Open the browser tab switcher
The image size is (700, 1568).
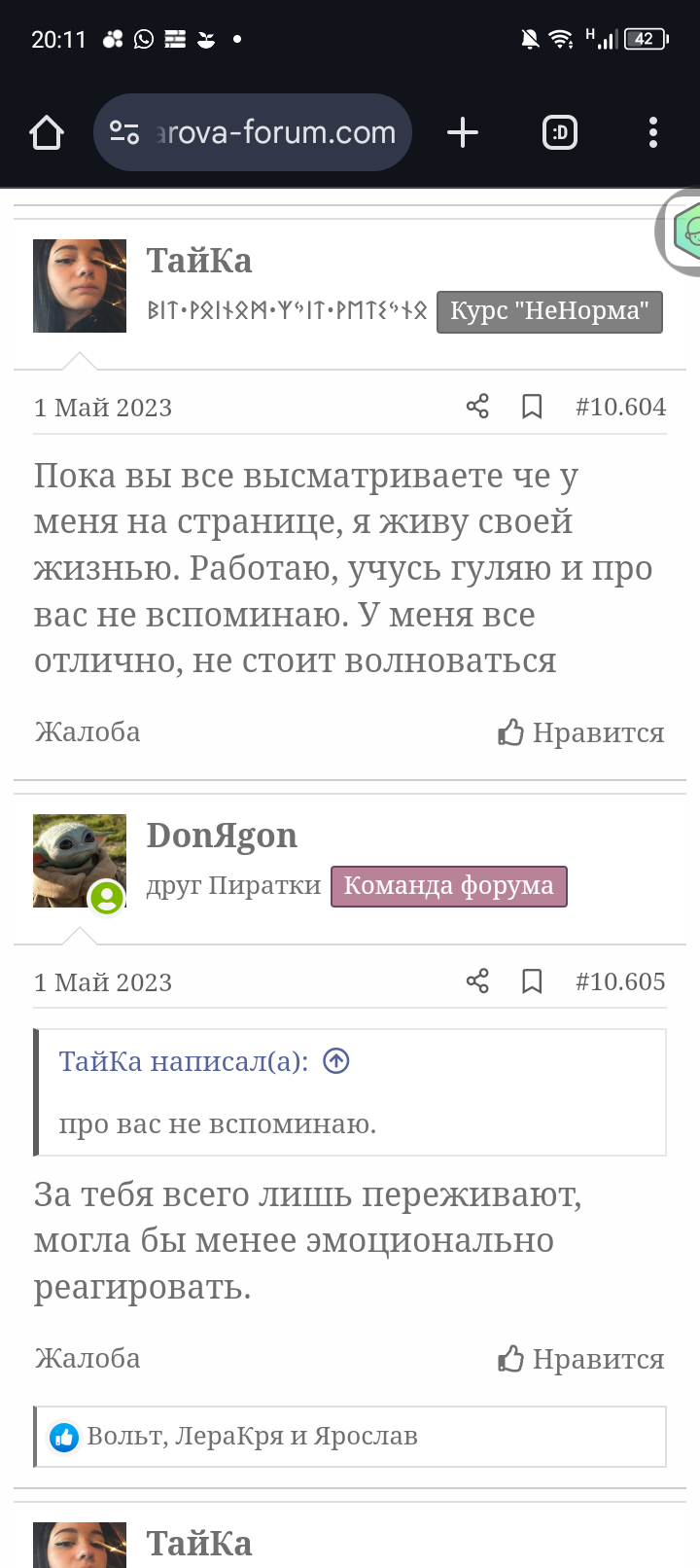click(559, 132)
